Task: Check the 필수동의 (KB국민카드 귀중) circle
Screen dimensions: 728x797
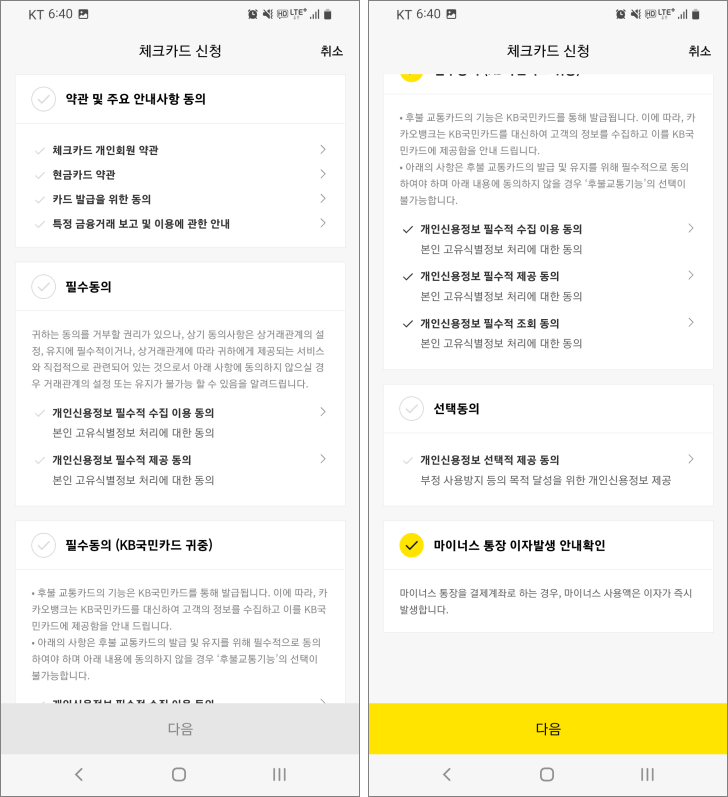Action: [x=43, y=545]
